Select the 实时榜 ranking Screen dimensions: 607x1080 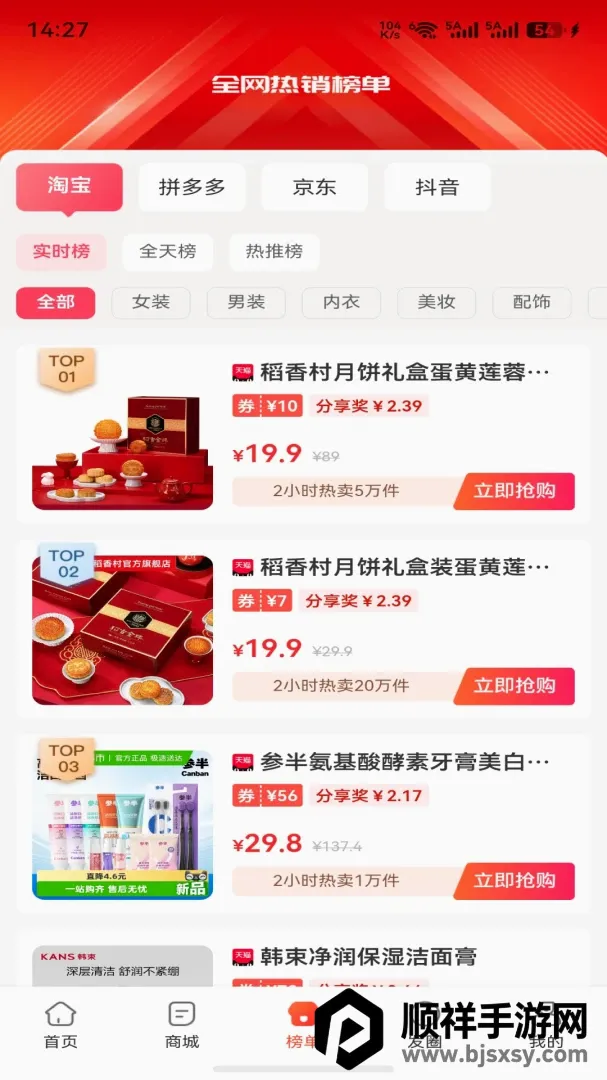point(61,251)
